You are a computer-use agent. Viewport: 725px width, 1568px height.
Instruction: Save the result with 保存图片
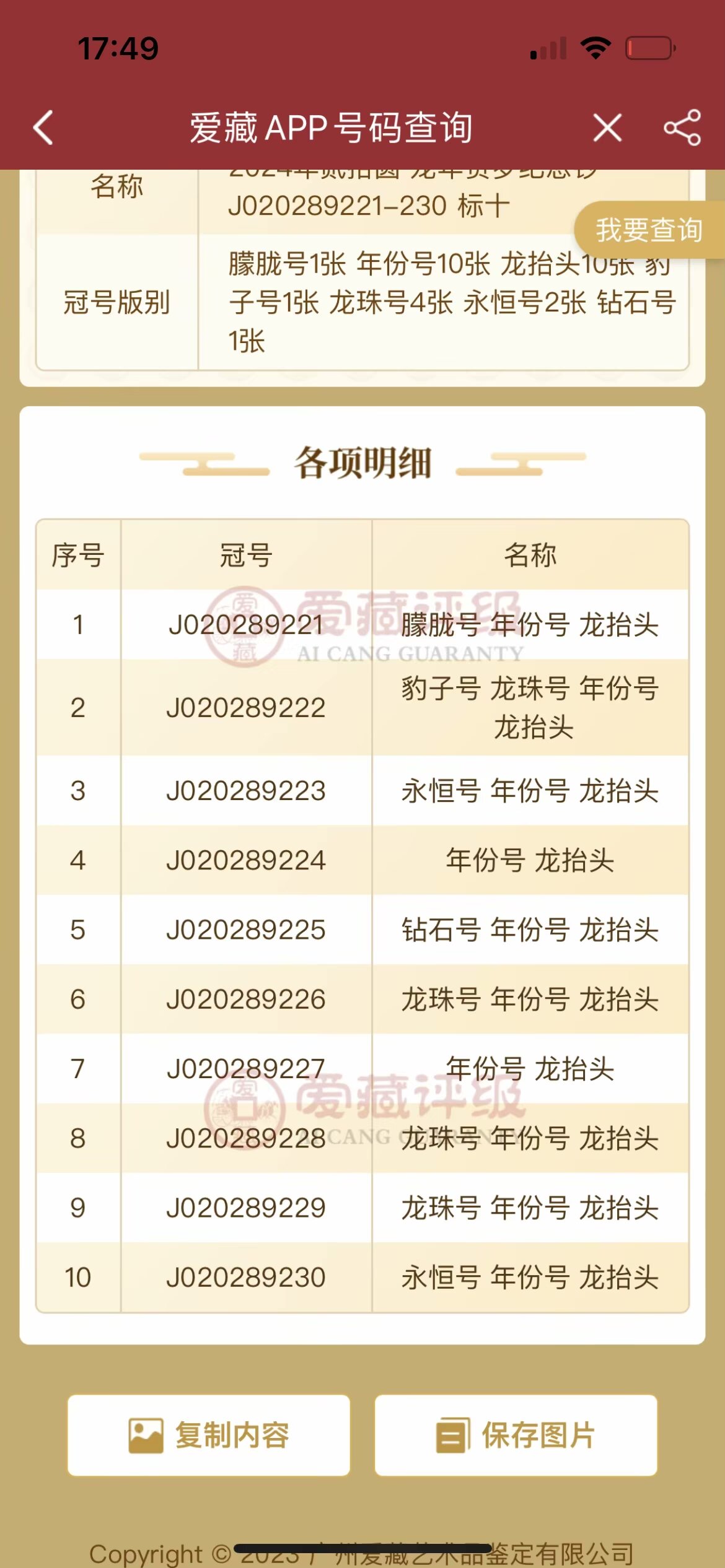[516, 1435]
